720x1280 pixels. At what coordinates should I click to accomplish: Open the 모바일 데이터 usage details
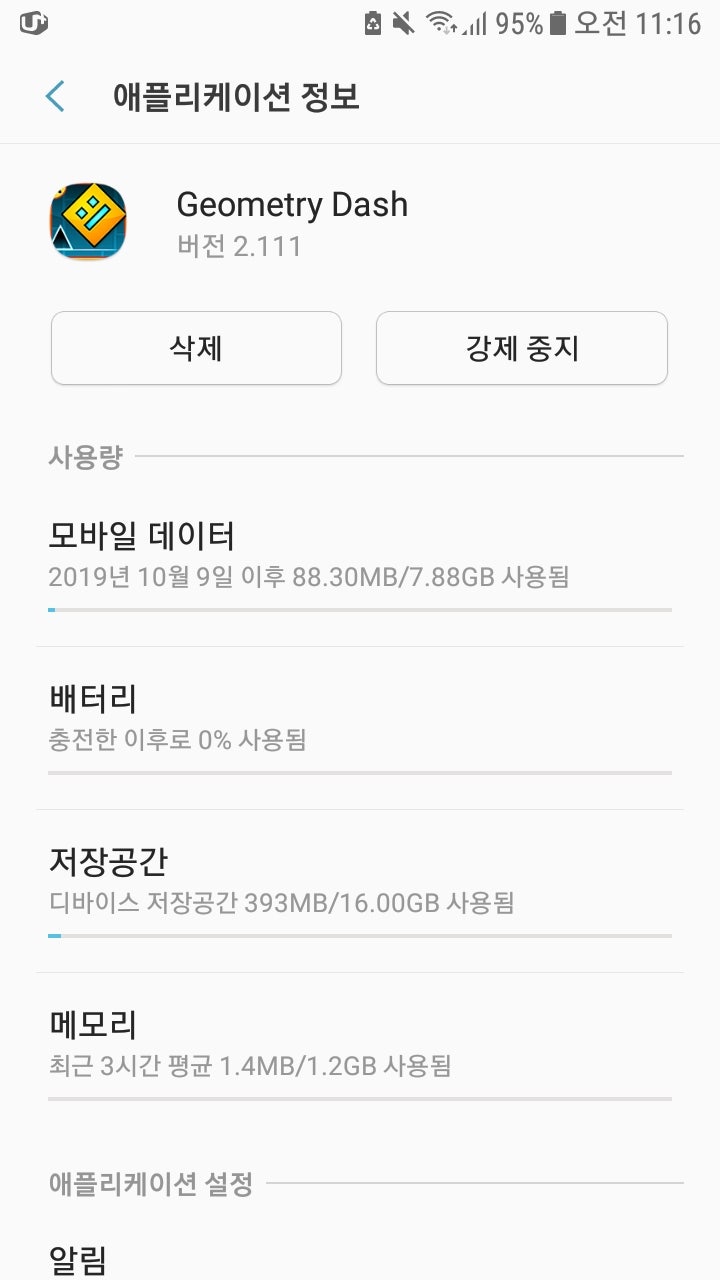pyautogui.click(x=360, y=548)
